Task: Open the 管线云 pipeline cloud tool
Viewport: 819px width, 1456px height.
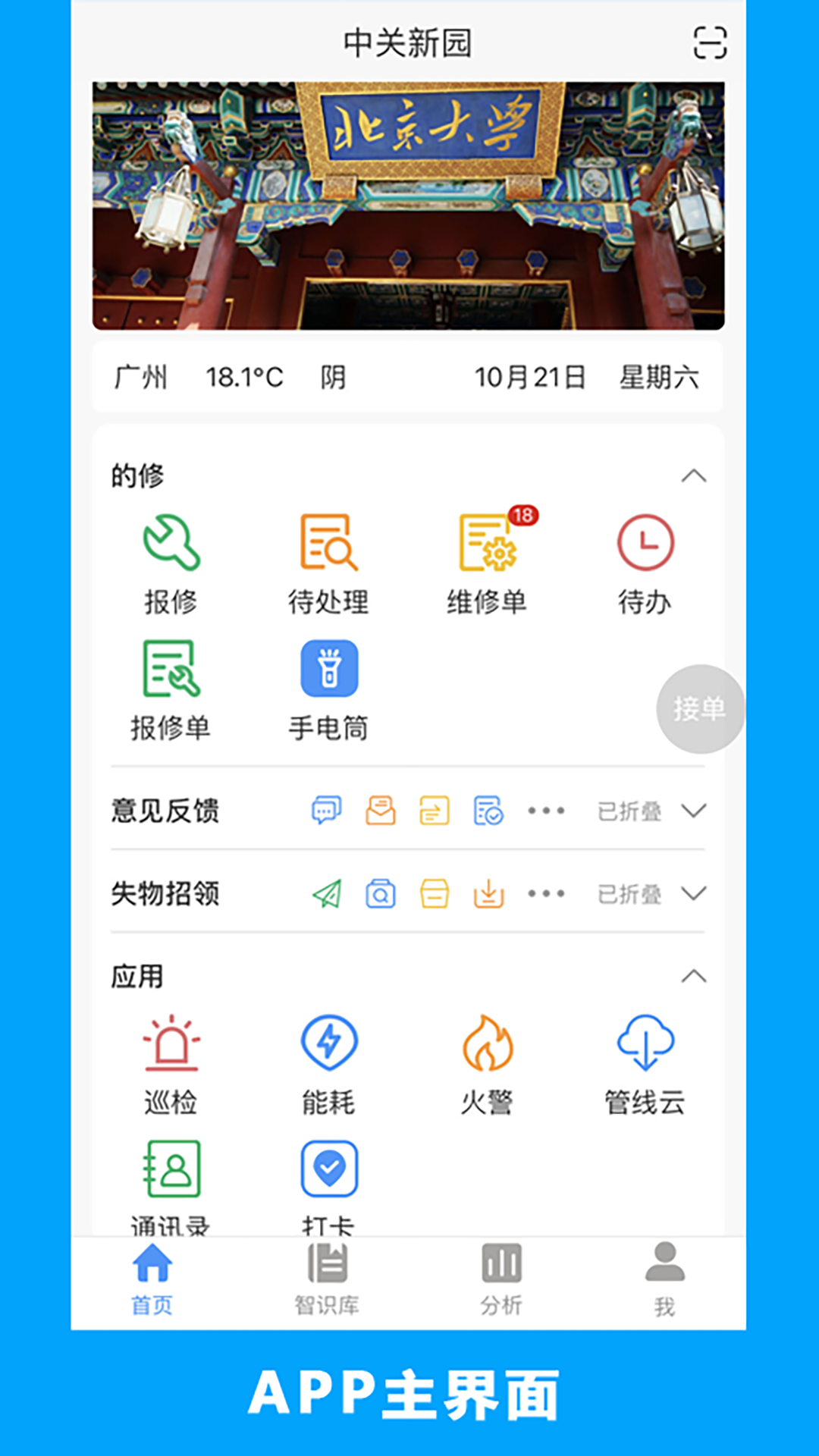Action: click(645, 1043)
